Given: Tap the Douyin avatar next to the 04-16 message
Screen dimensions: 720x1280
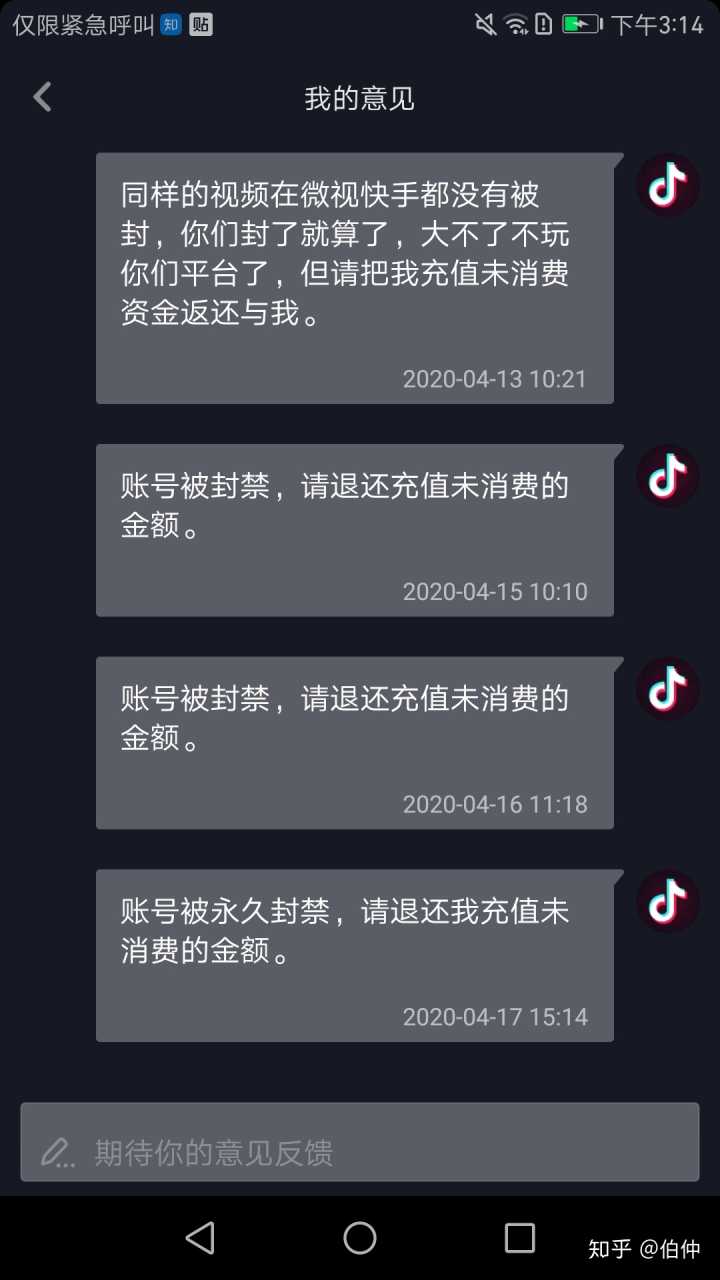Looking at the screenshot, I should (666, 688).
